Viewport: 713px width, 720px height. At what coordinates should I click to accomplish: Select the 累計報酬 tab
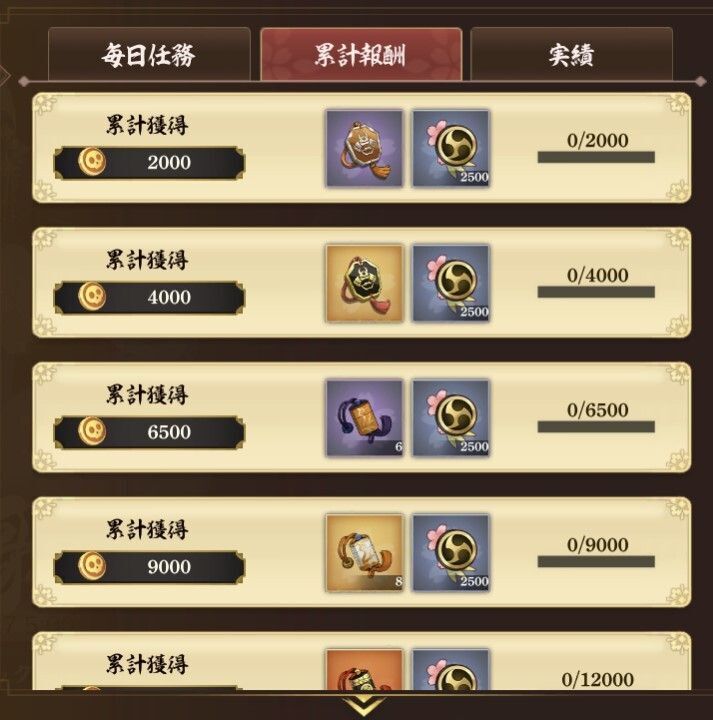tap(361, 55)
